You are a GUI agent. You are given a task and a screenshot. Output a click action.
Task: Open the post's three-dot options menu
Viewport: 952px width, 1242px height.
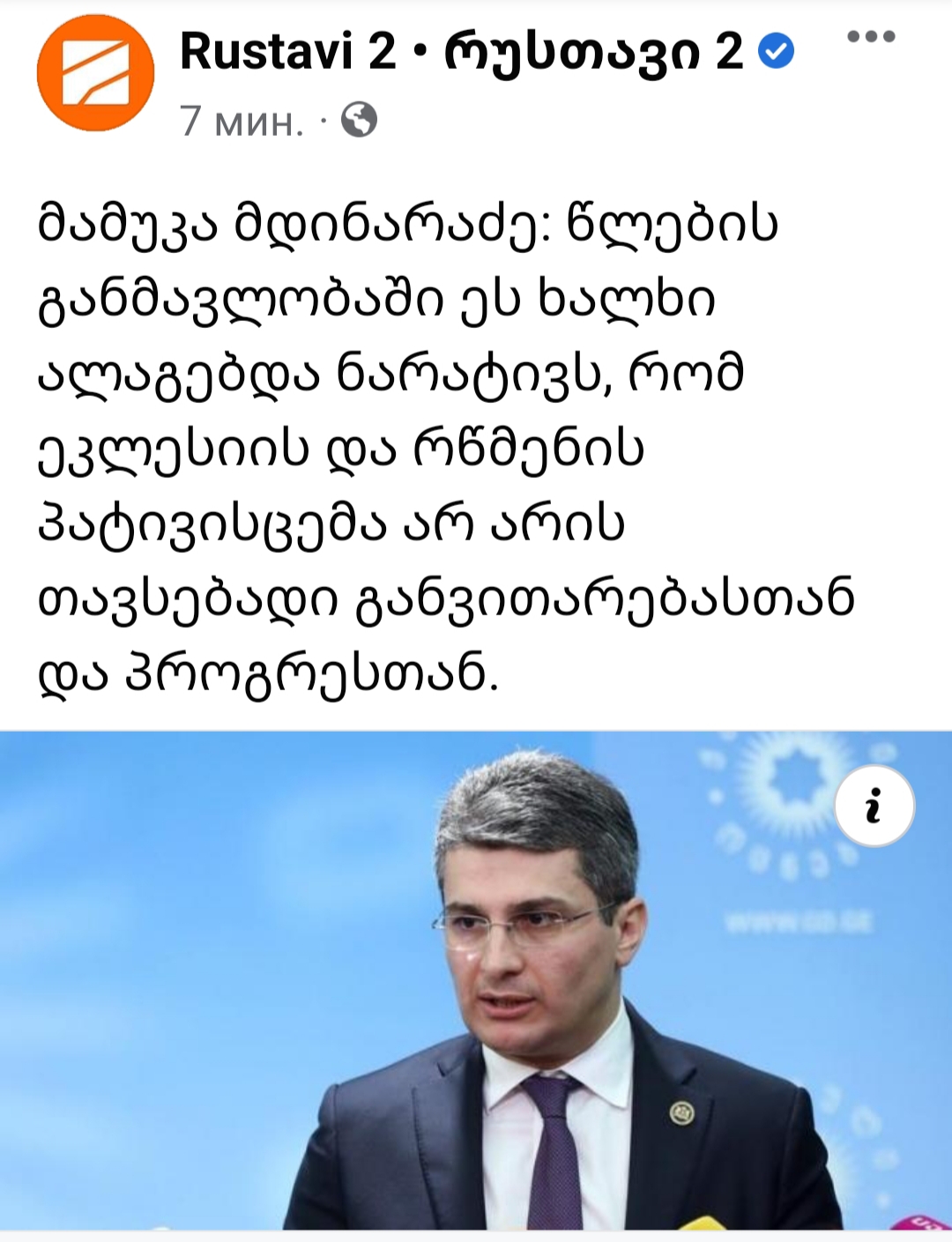[870, 37]
